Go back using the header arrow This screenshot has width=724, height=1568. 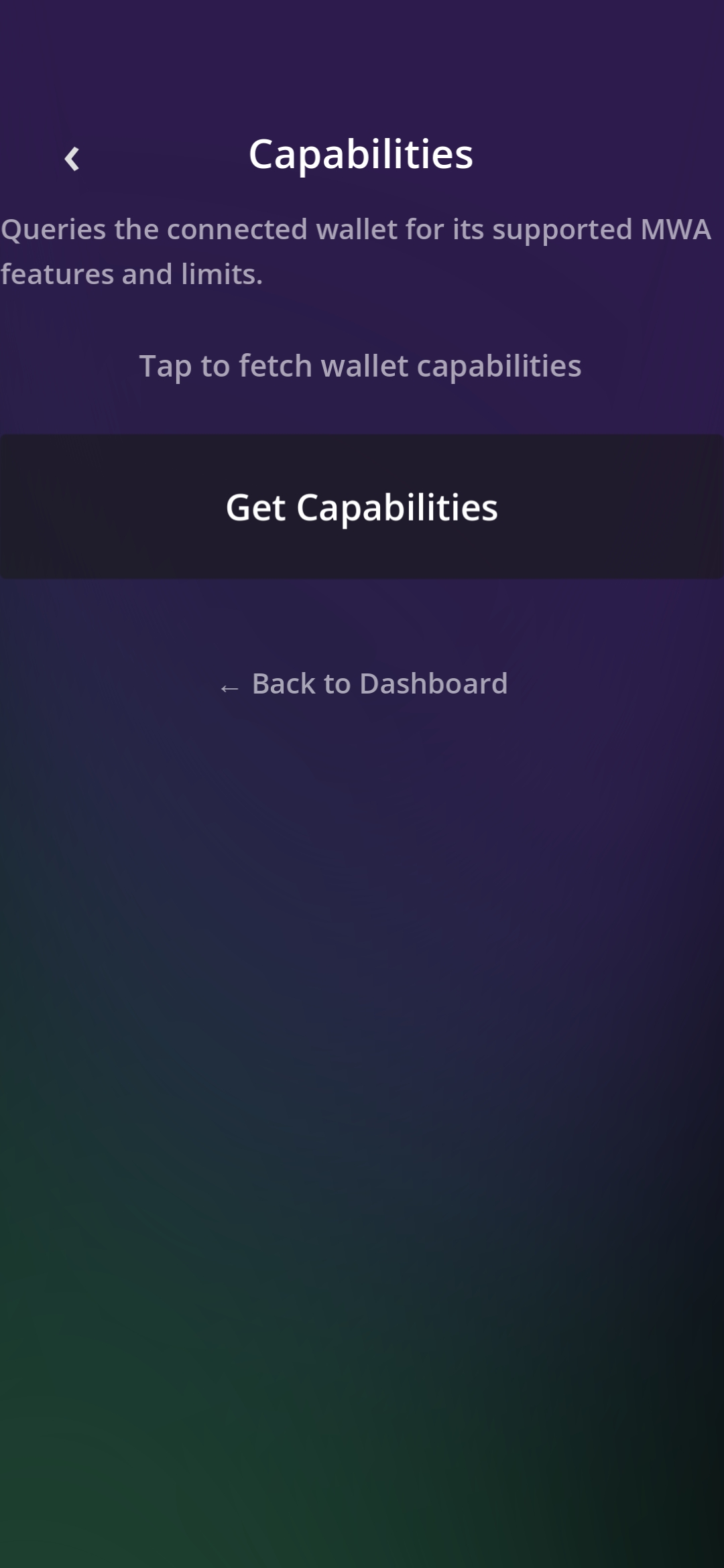point(72,159)
